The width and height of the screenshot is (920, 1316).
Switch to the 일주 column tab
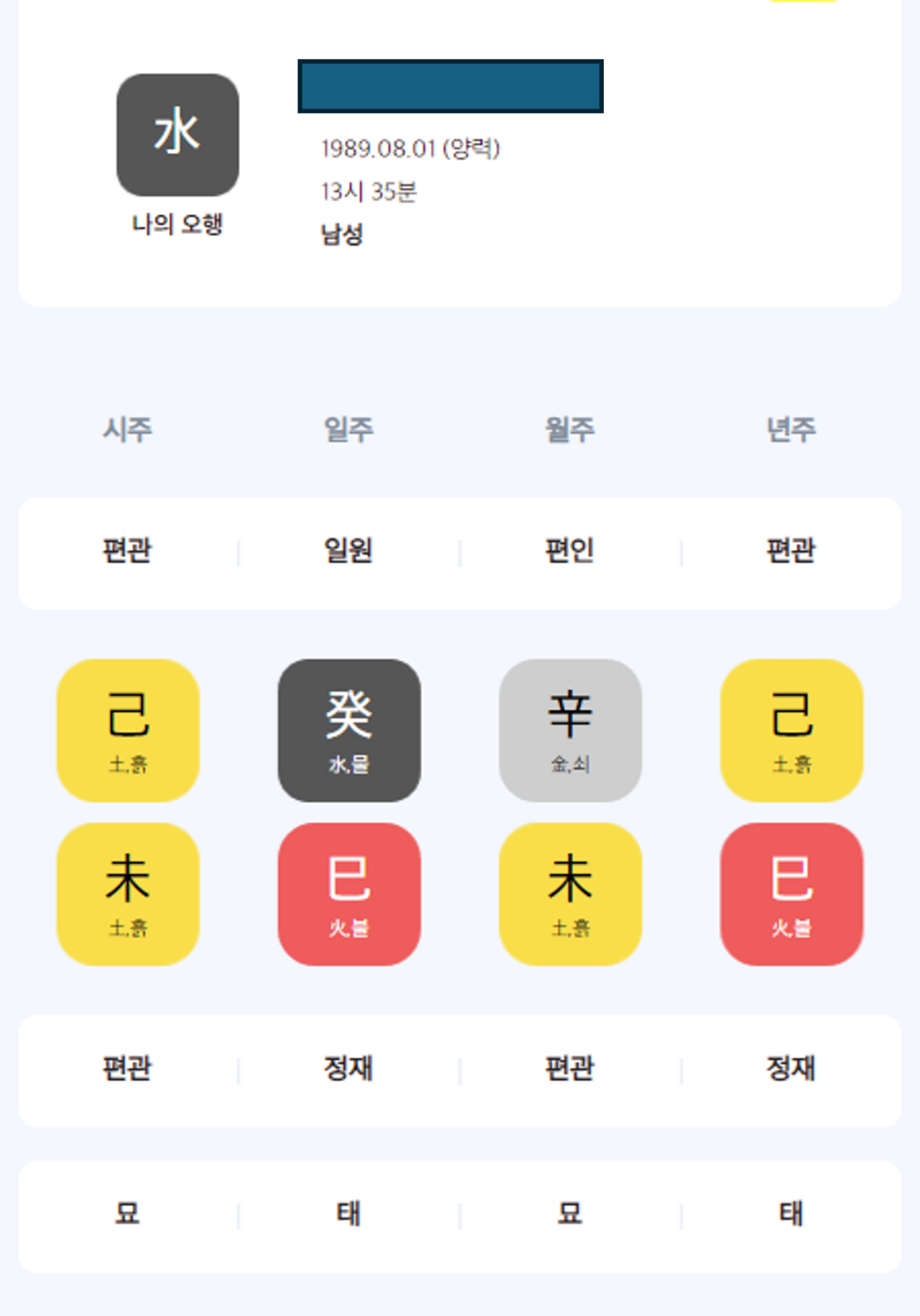pos(349,428)
